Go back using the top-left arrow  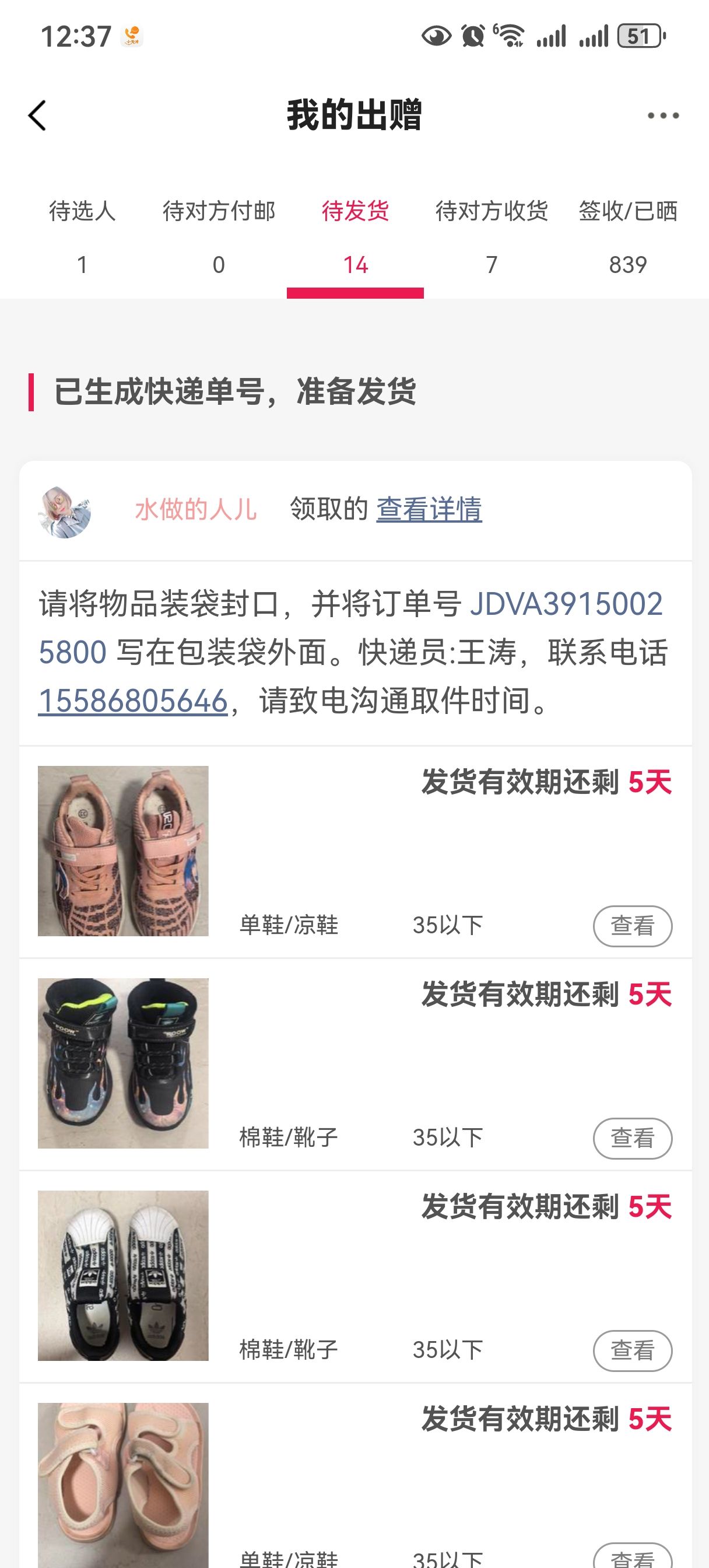pos(38,116)
